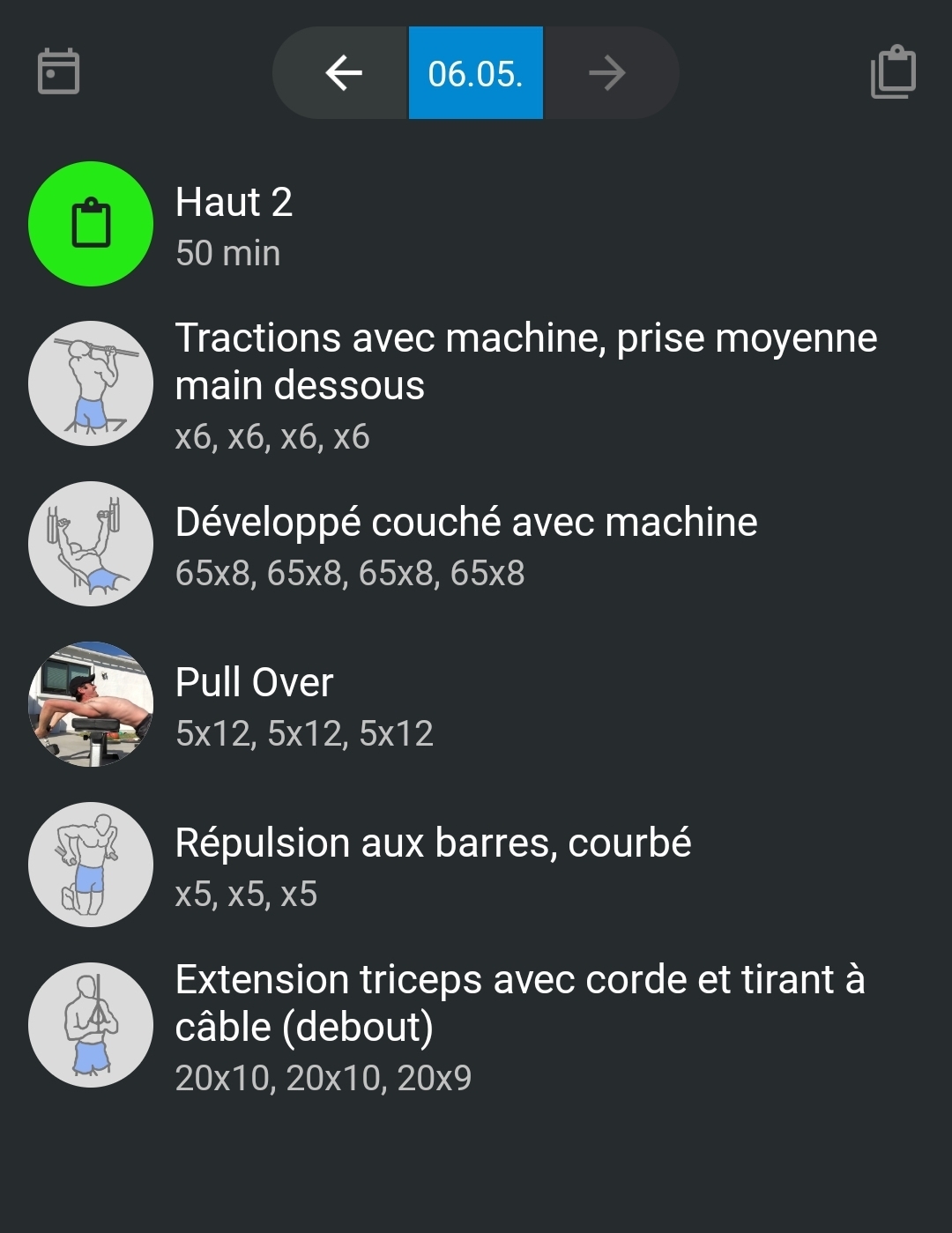Go to the previous day
The width and height of the screenshot is (952, 1233).
343,73
